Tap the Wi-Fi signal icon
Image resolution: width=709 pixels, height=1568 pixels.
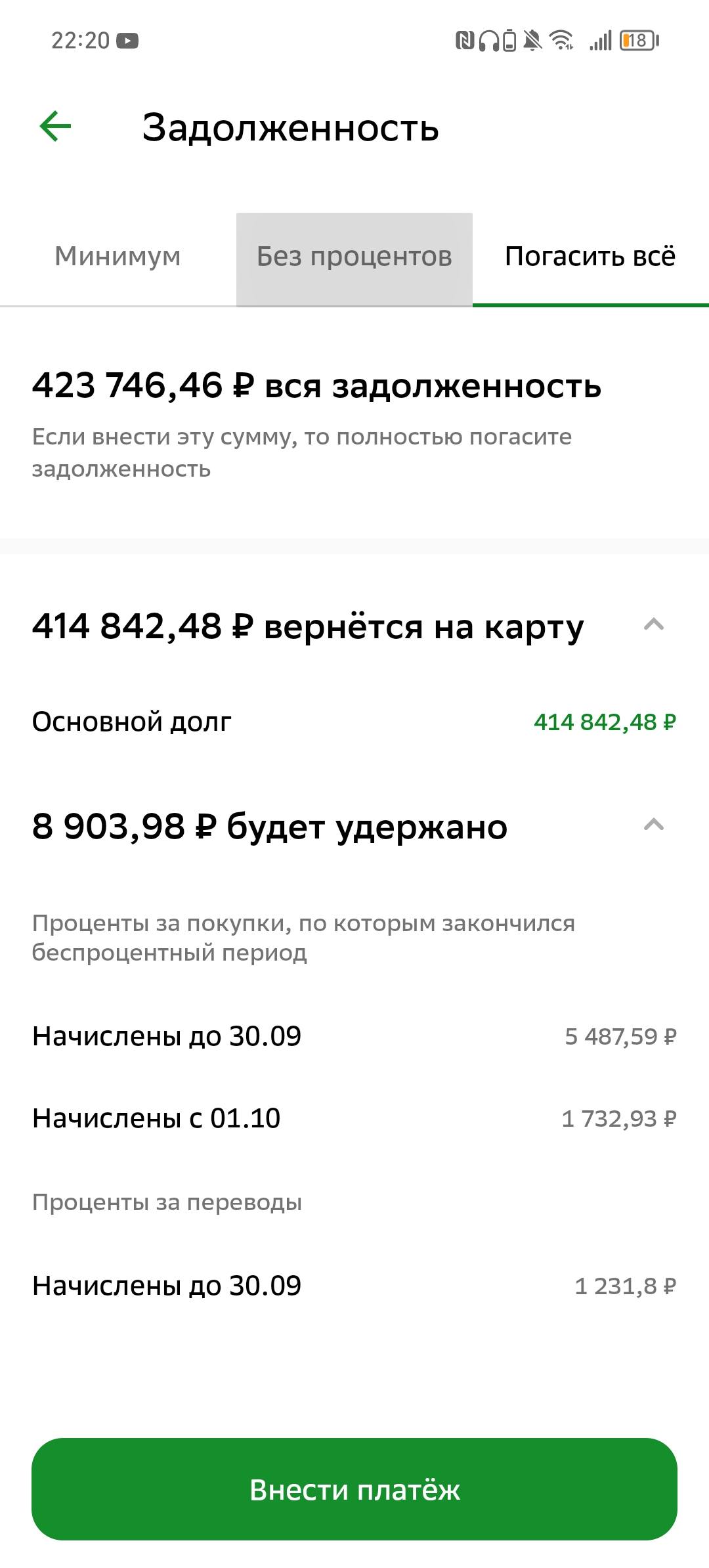563,41
